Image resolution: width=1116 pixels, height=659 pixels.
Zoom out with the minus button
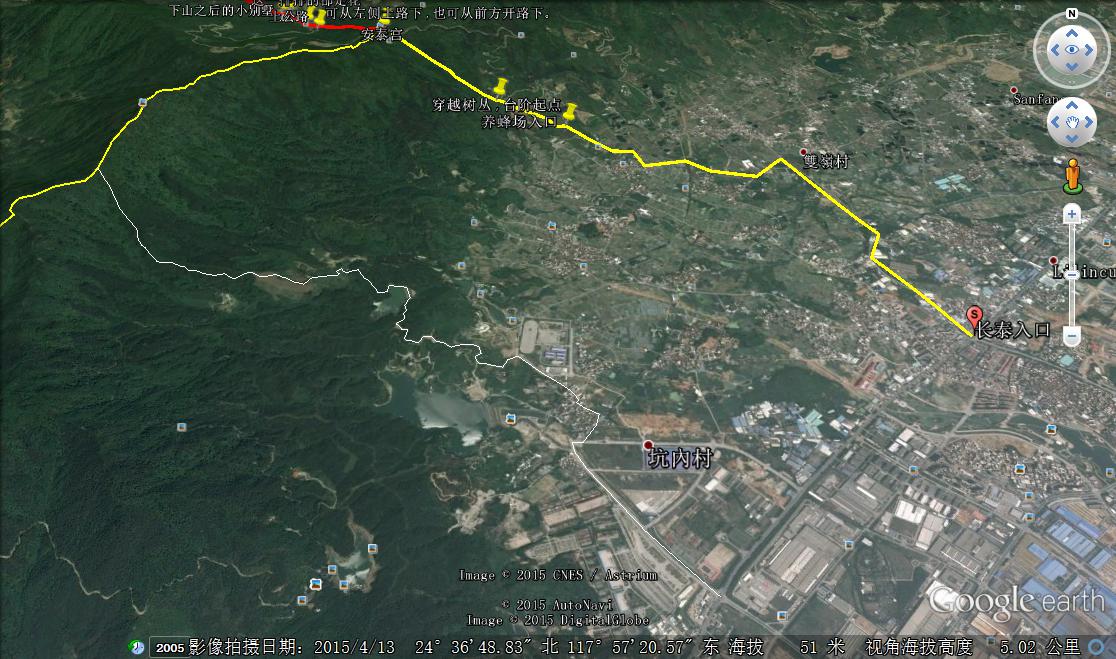coord(1072,337)
